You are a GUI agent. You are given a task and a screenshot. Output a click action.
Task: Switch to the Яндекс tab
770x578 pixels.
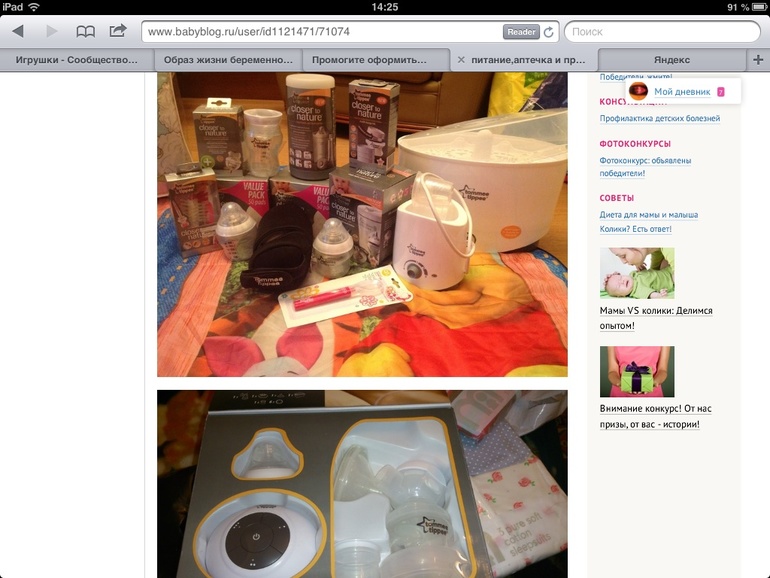[672, 60]
